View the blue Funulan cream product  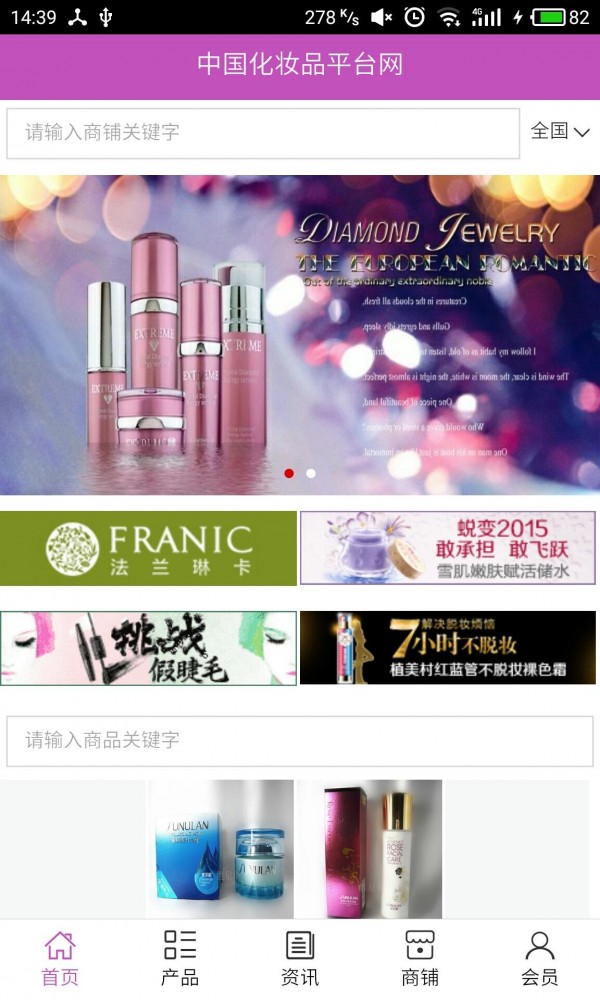click(x=221, y=848)
